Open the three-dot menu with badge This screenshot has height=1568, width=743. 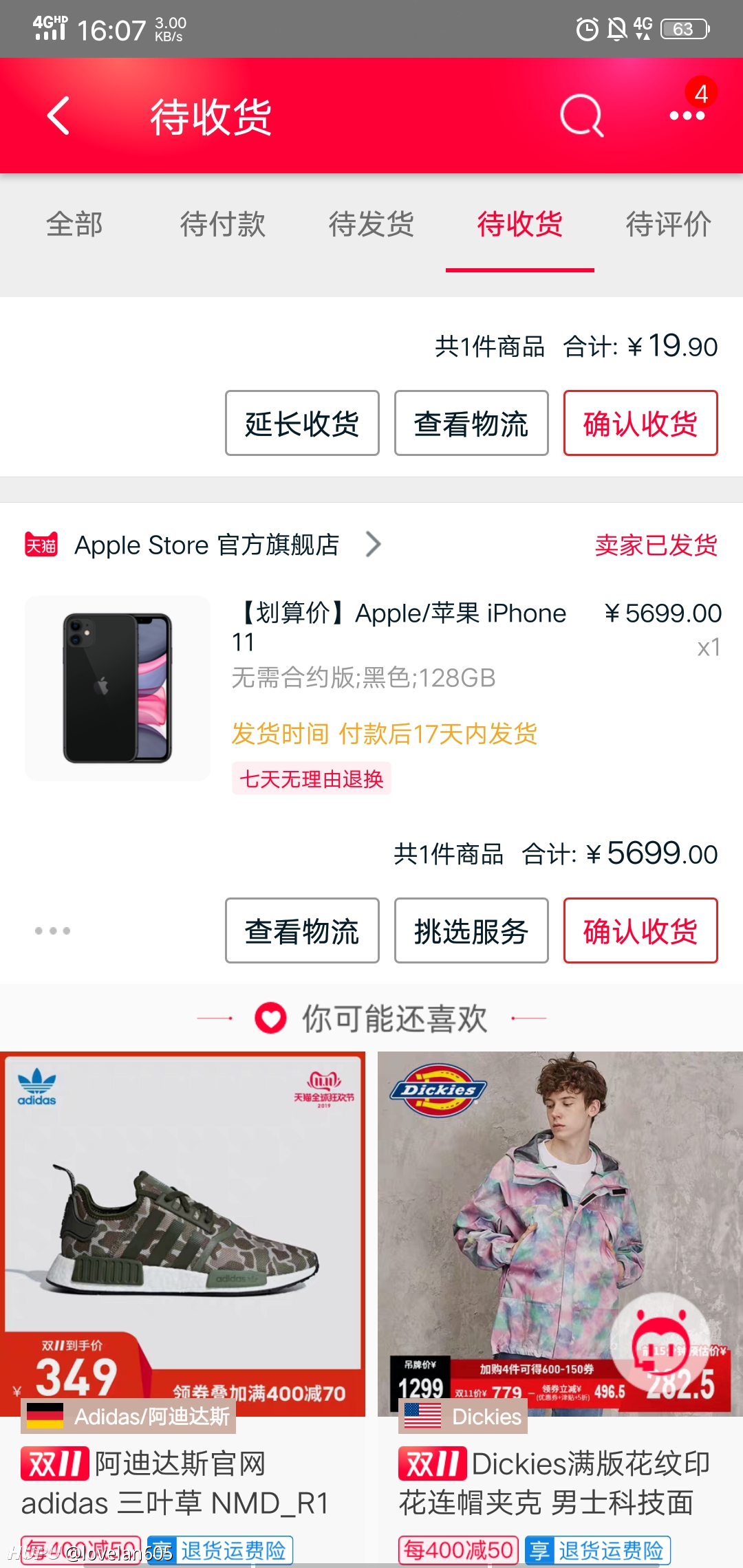coord(688,114)
